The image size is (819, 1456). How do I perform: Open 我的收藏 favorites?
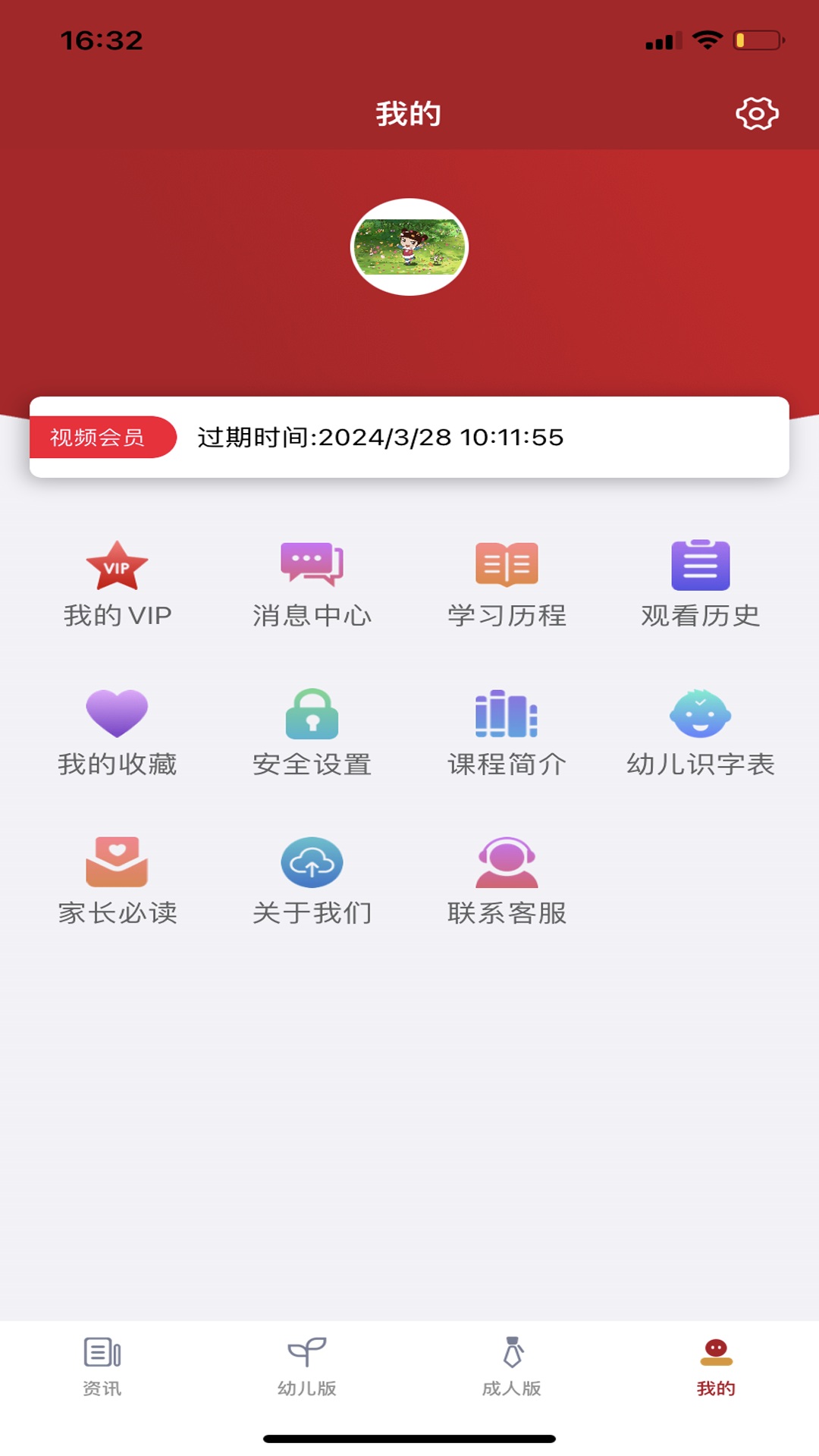point(118,732)
